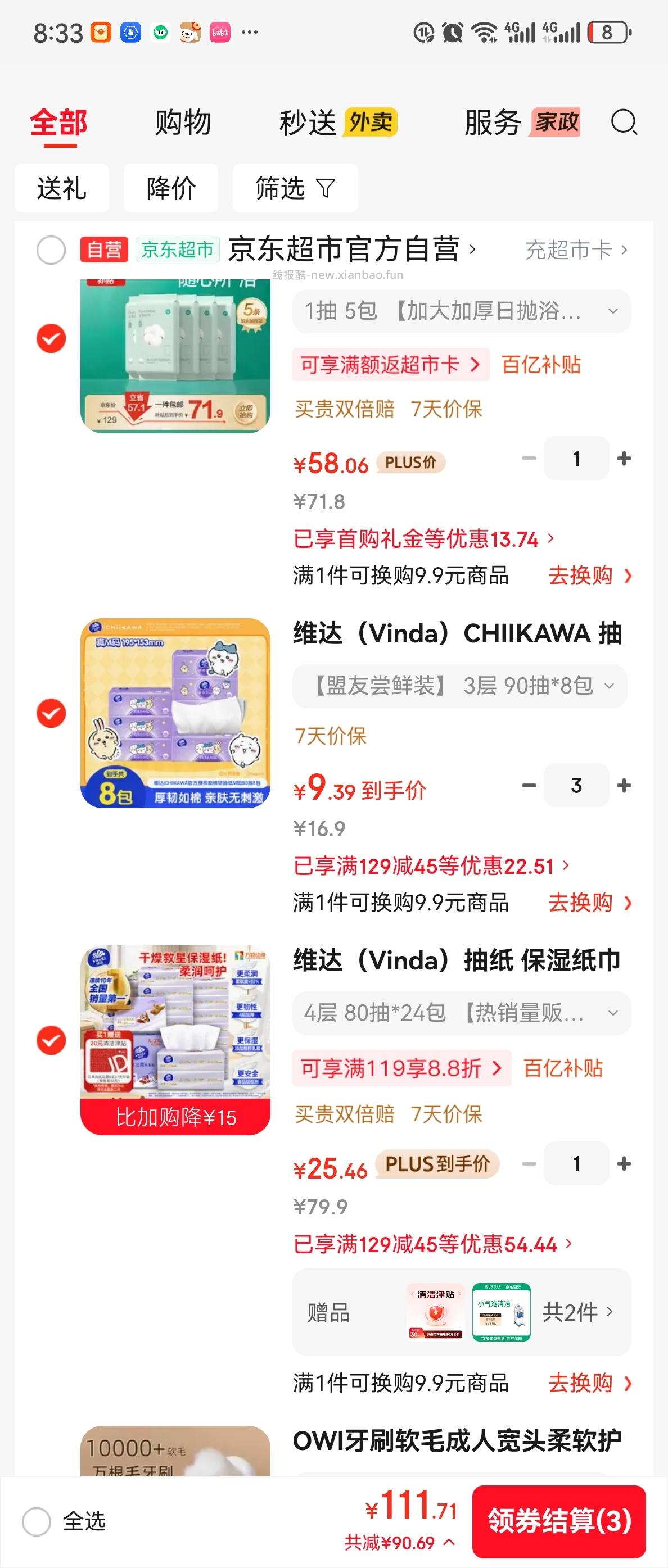The width and height of the screenshot is (668, 1568).
Task: Select the 京东超市官方自营 store checkbox
Action: pos(51,250)
